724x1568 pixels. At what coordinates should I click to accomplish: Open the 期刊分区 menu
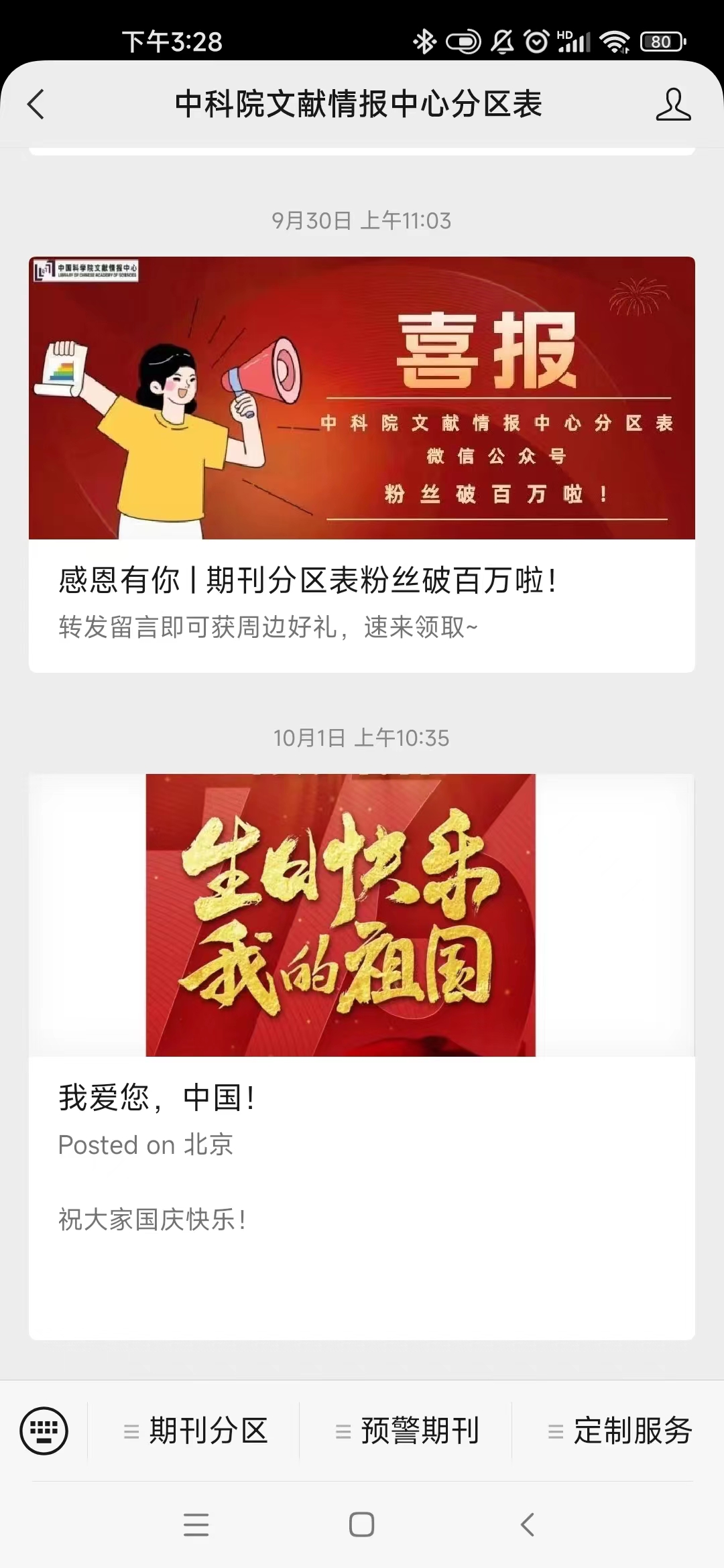pyautogui.click(x=195, y=1431)
